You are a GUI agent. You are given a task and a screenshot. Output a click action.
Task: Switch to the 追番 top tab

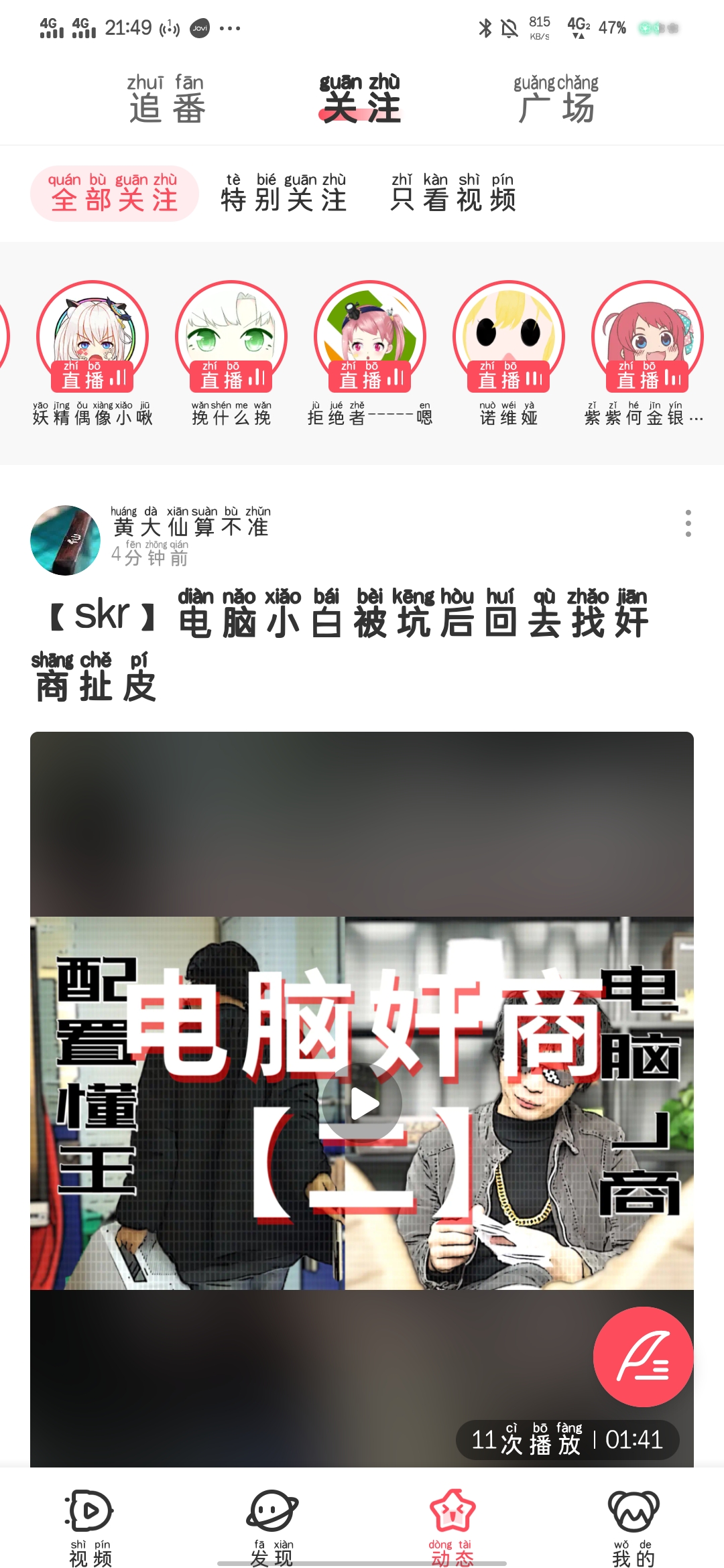pyautogui.click(x=167, y=101)
